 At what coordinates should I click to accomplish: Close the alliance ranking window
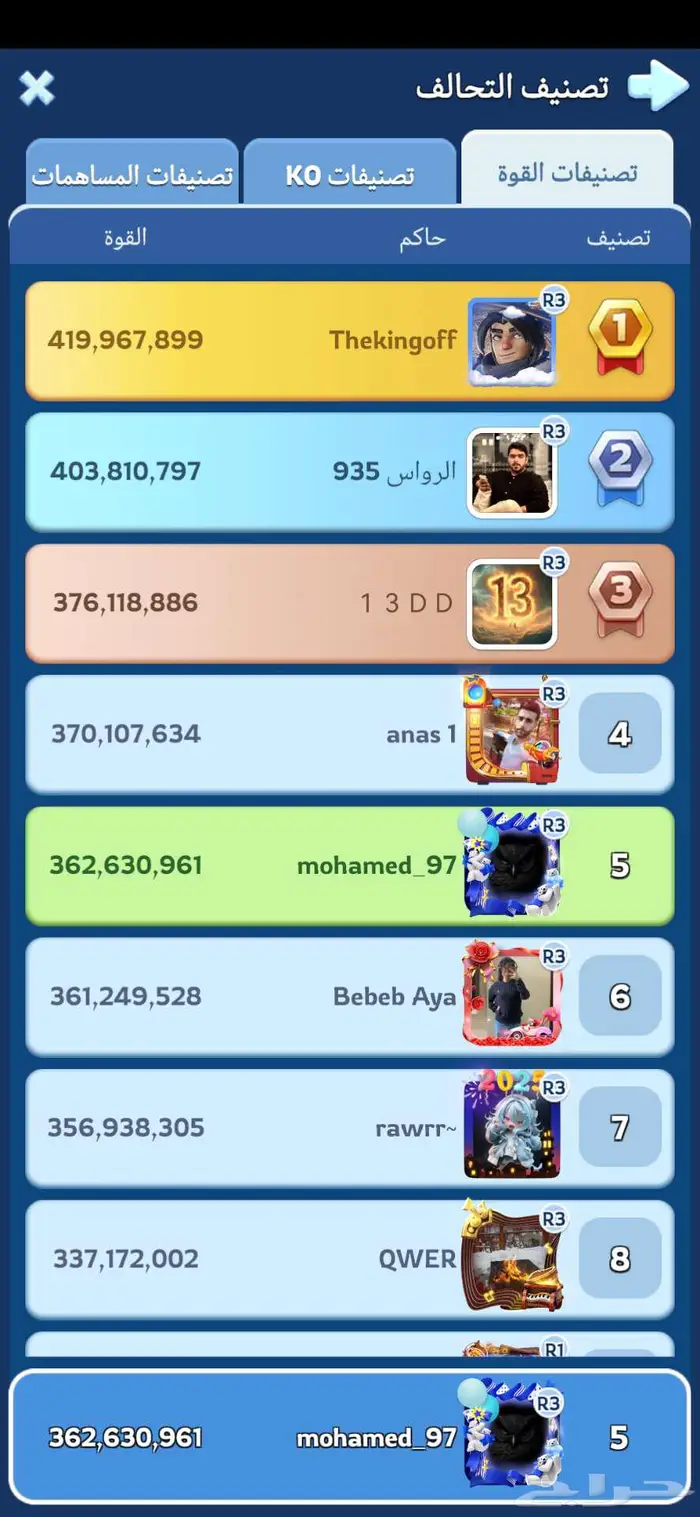click(x=37, y=88)
